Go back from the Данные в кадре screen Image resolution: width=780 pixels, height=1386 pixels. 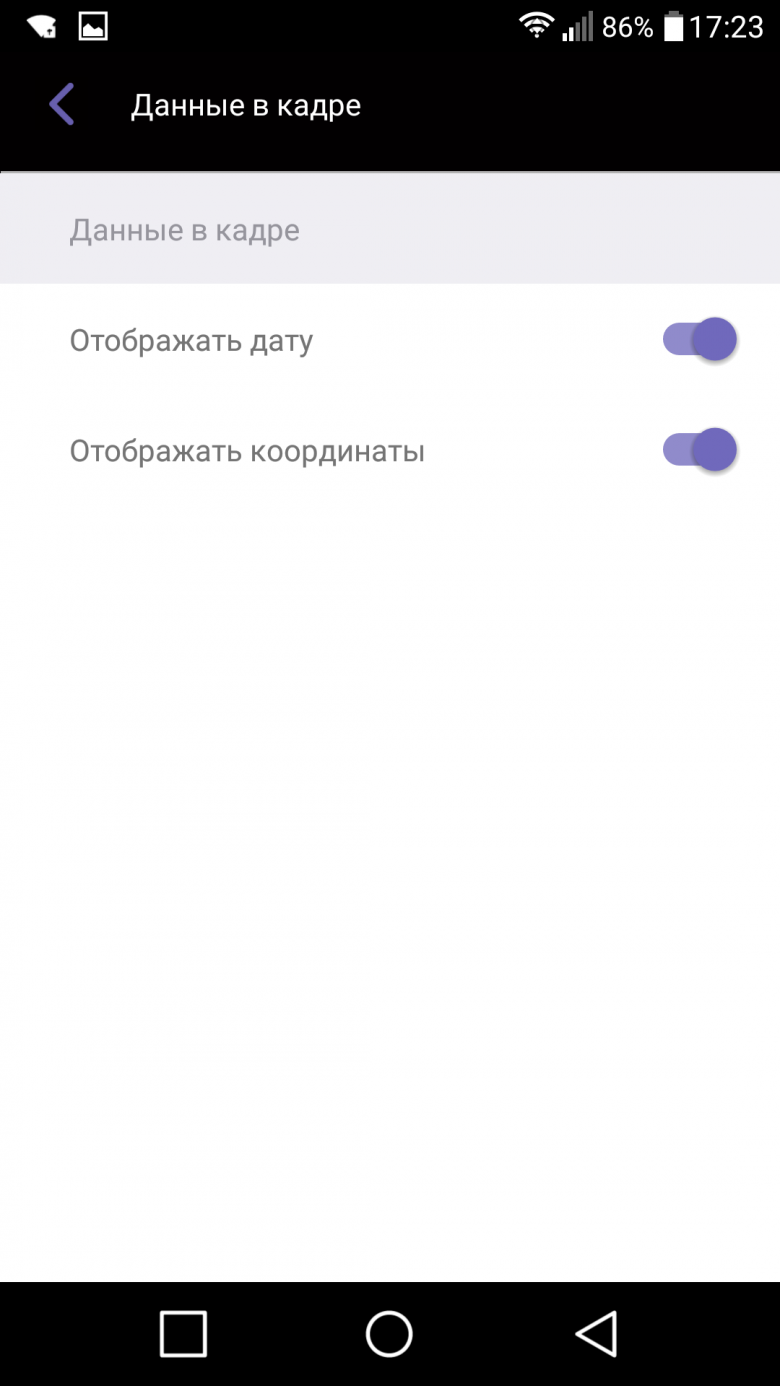62,105
